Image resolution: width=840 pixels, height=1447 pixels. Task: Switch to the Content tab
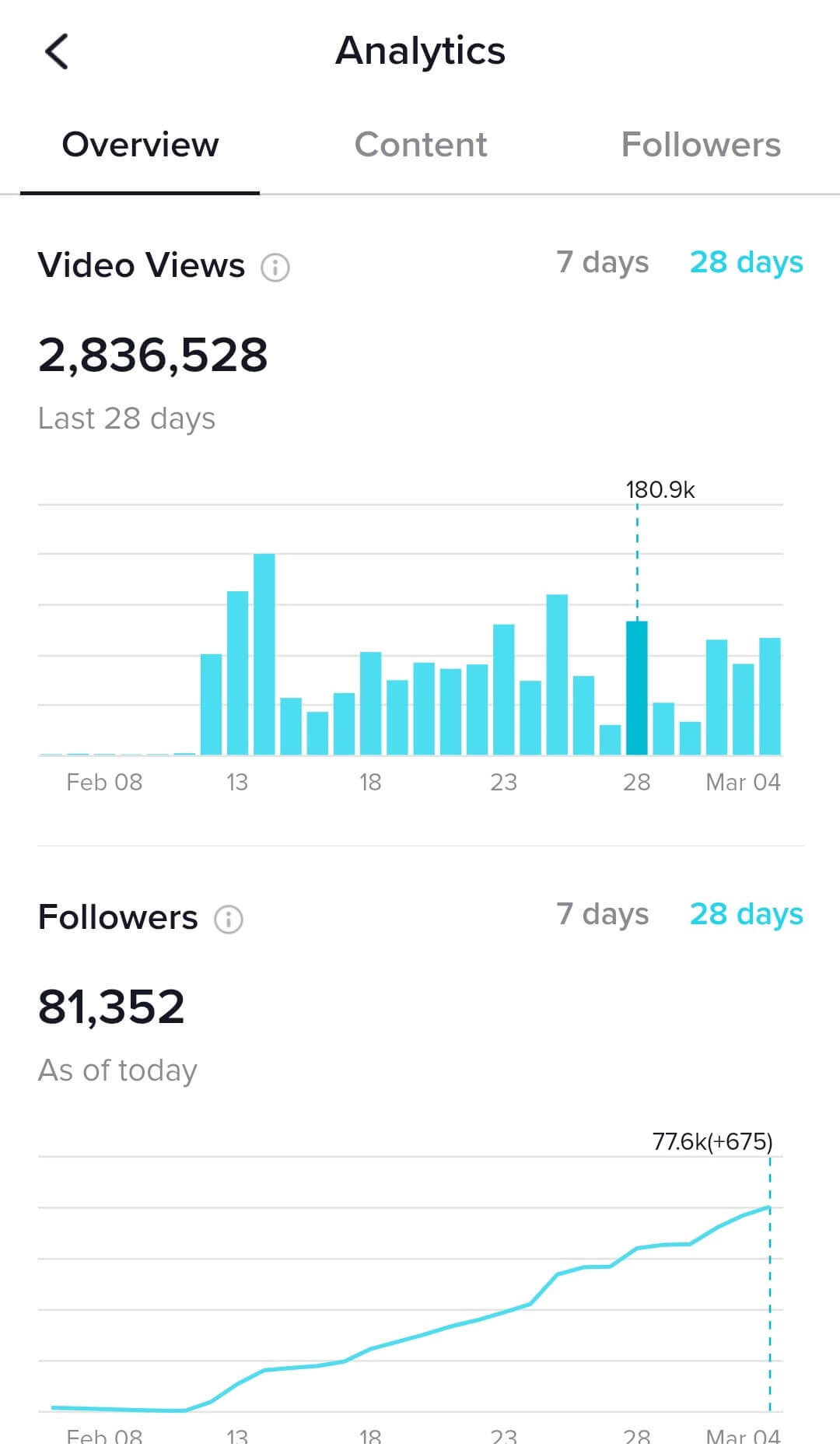(x=420, y=145)
